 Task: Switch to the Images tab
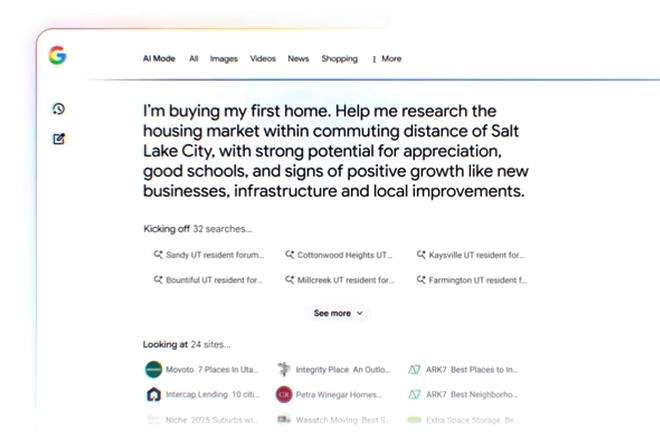pyautogui.click(x=224, y=59)
